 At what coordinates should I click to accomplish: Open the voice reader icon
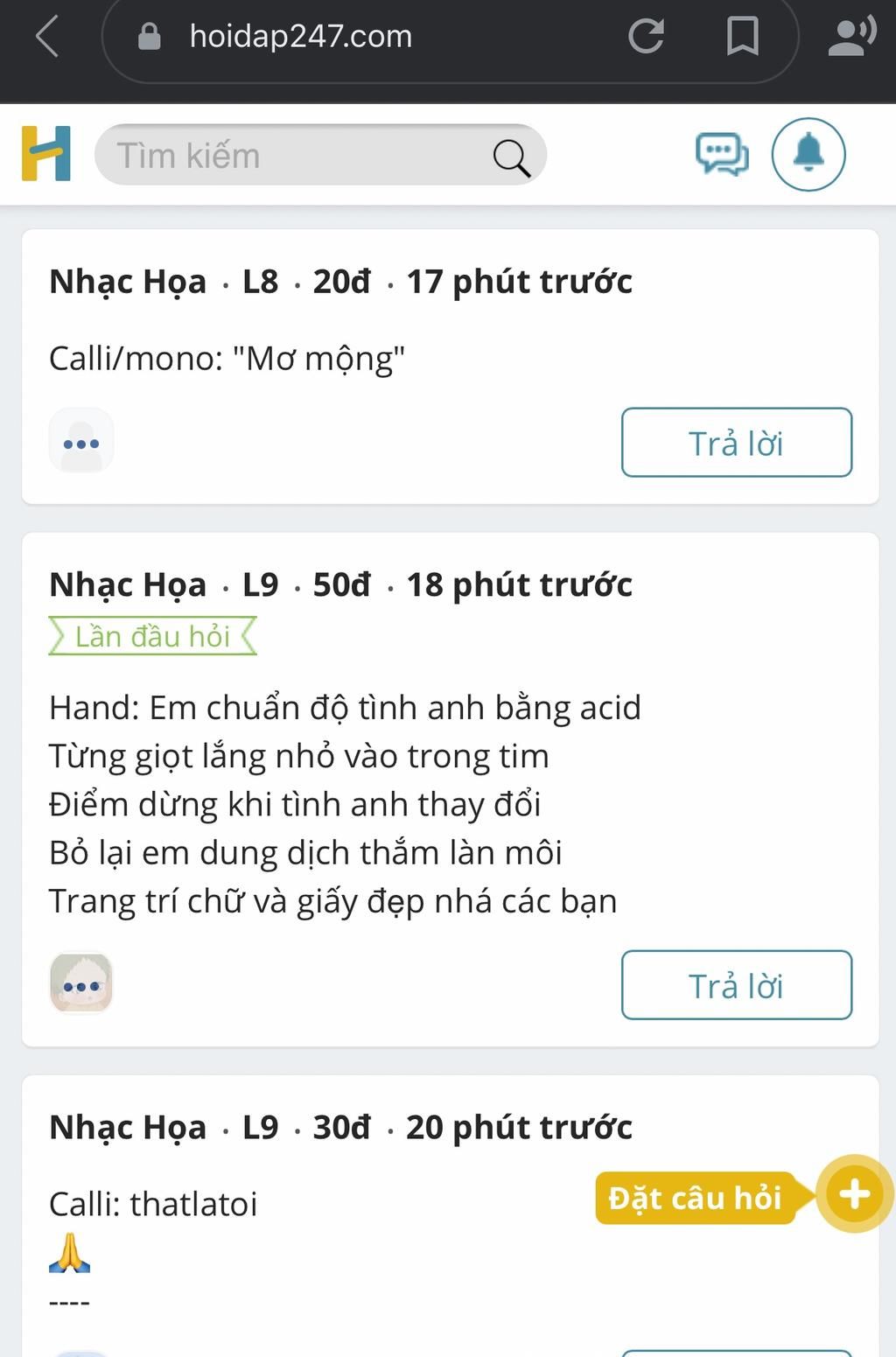click(851, 37)
